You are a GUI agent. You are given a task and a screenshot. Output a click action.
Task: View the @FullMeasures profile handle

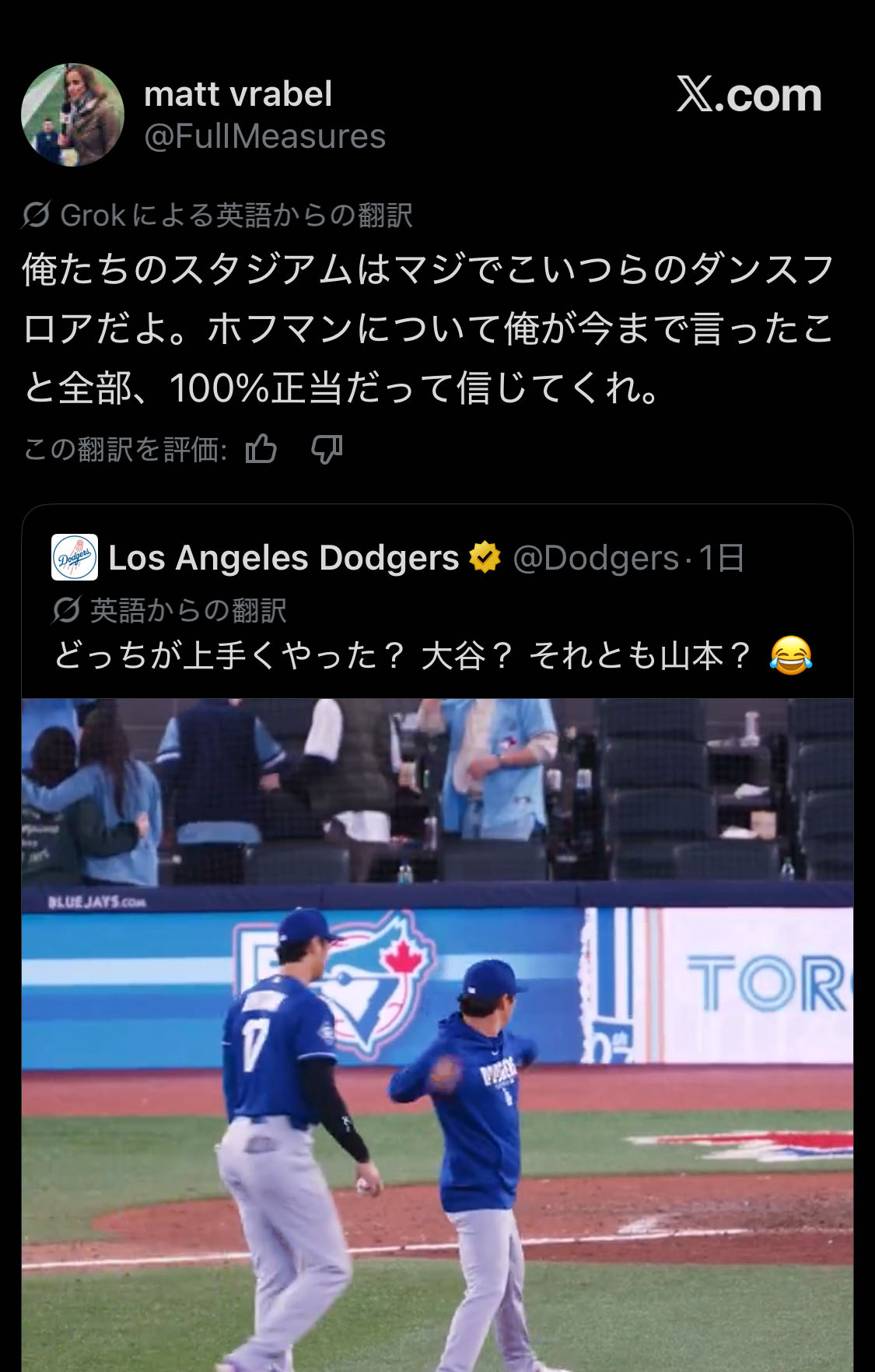click(x=264, y=137)
